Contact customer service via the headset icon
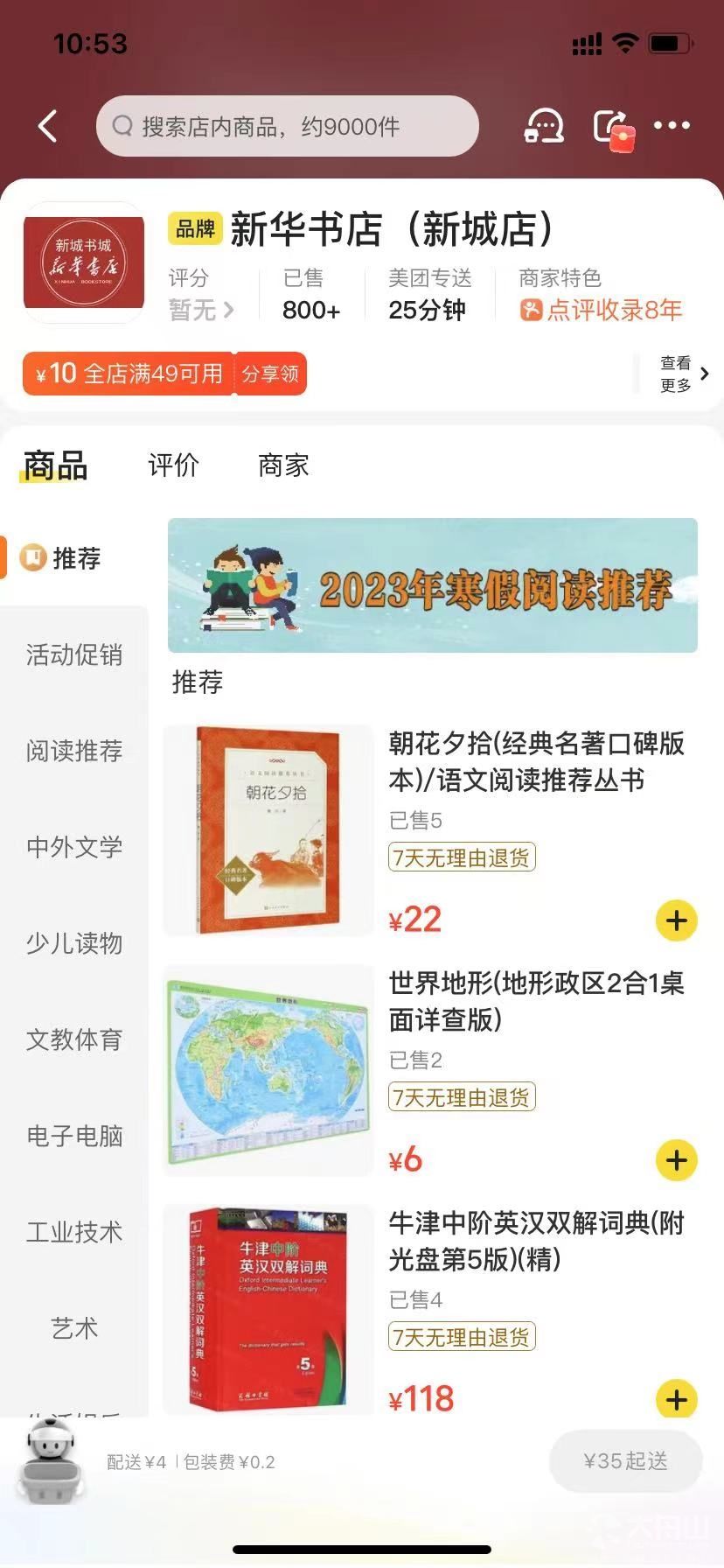The width and height of the screenshot is (724, 1568). [544, 126]
